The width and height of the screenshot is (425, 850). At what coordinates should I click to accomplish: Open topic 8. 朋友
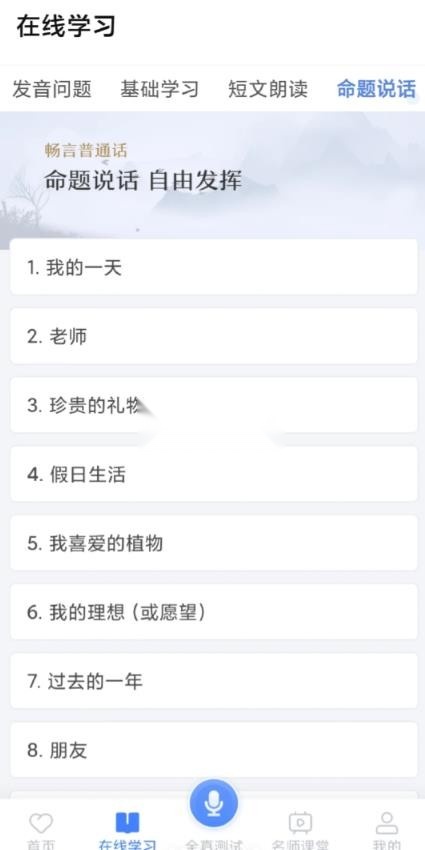click(x=214, y=750)
